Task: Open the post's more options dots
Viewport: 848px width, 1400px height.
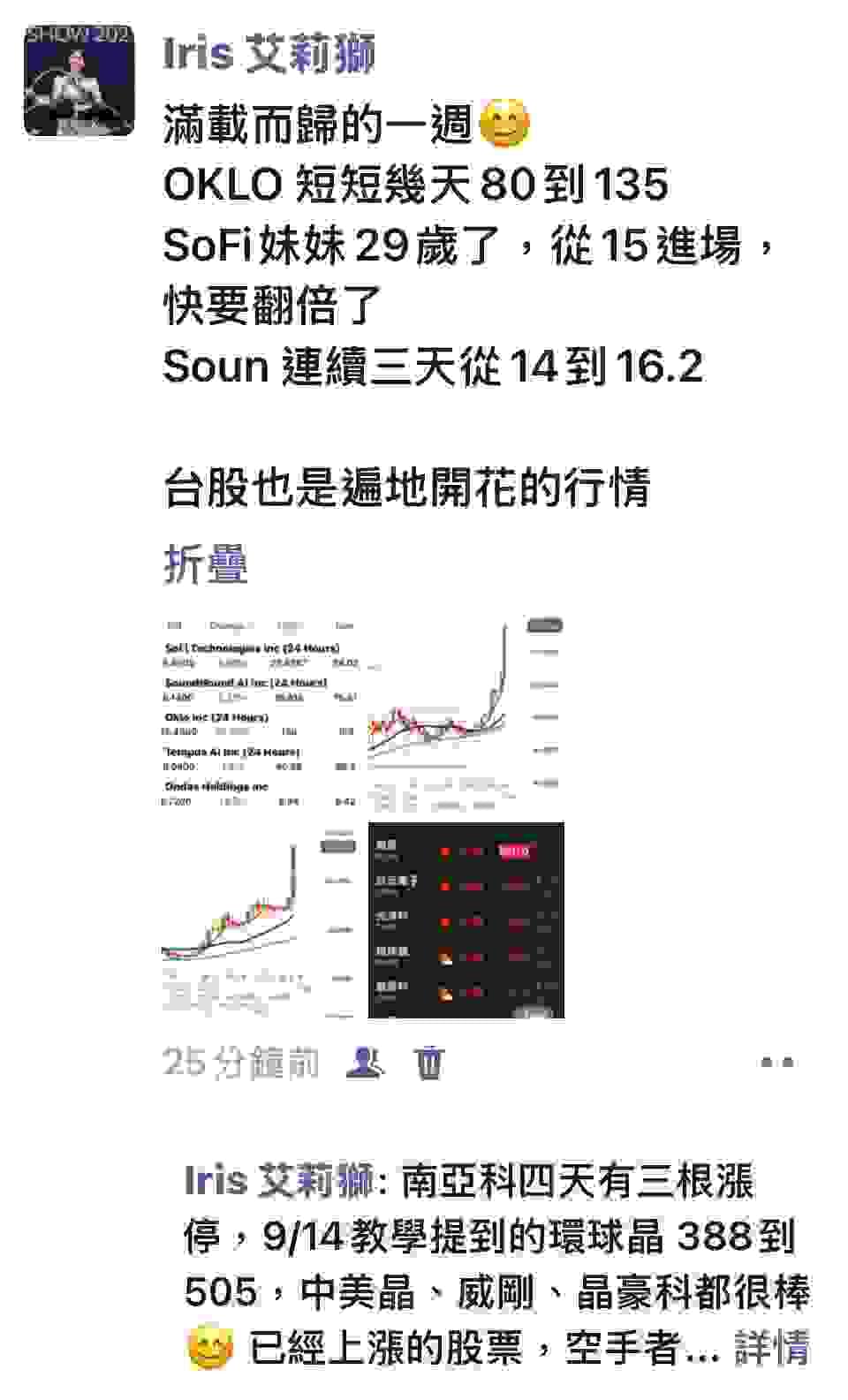Action: tap(776, 1062)
